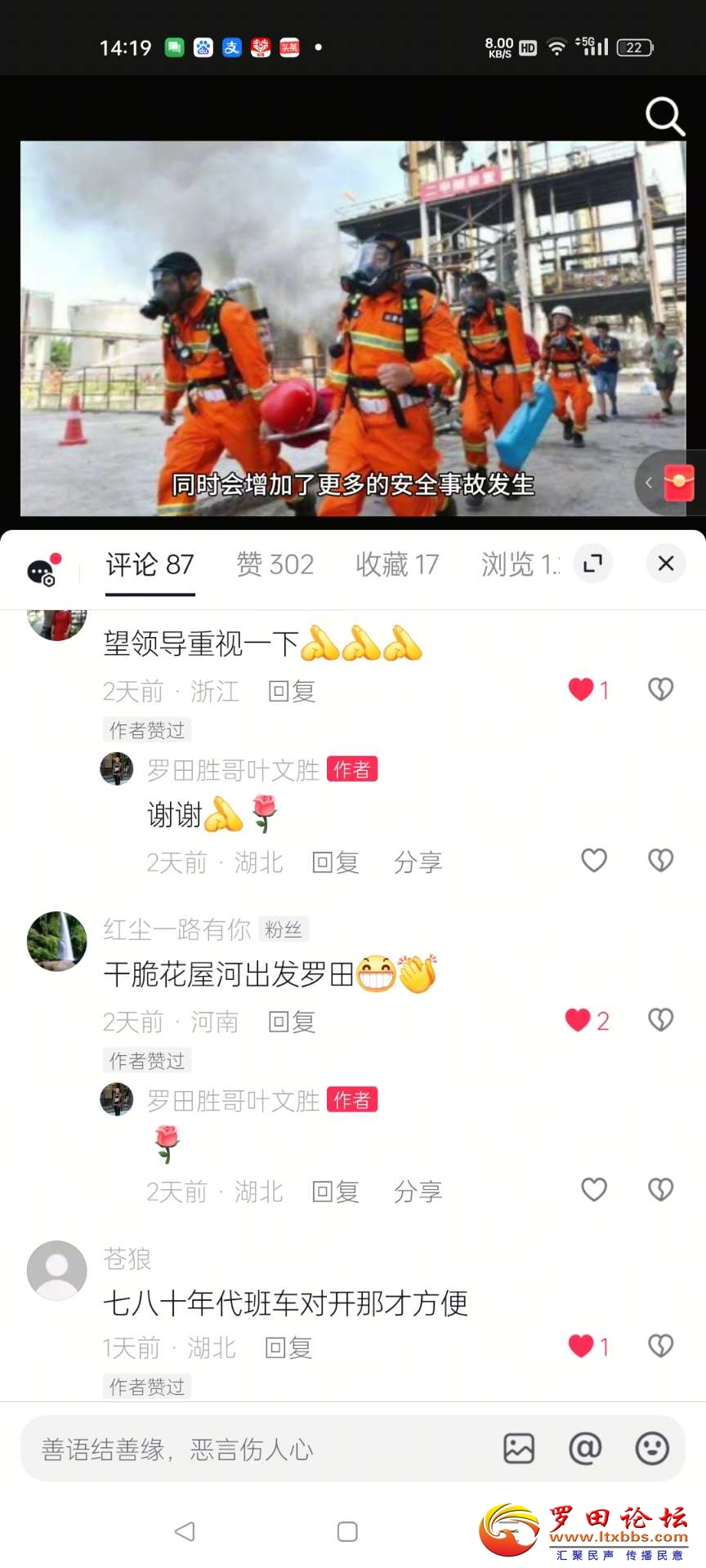This screenshot has height=1568, width=706.
Task: Switch to the 评论 87 tab
Action: [x=150, y=564]
